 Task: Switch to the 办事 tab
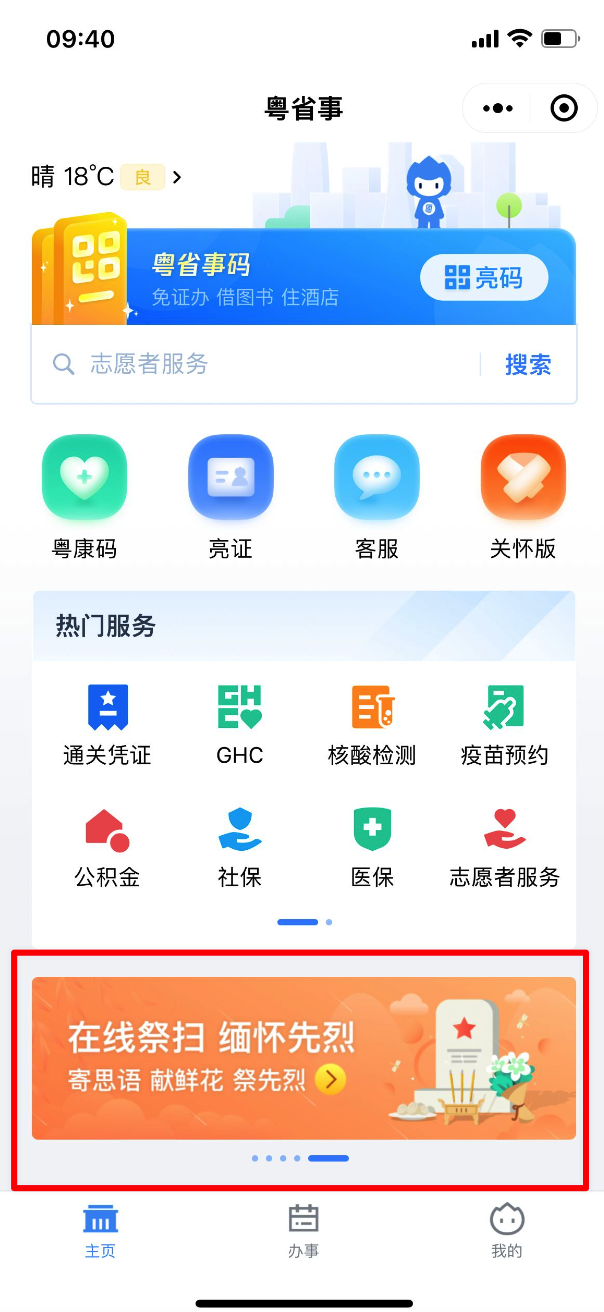pyautogui.click(x=303, y=1230)
